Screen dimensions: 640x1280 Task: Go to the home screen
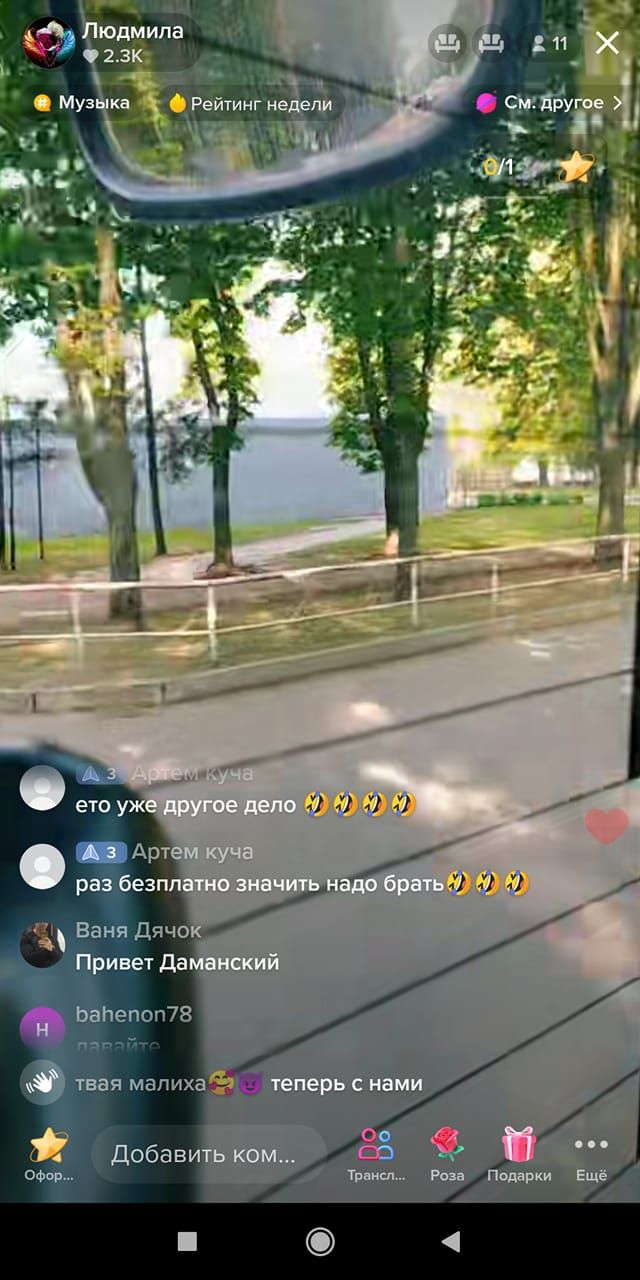point(320,1241)
